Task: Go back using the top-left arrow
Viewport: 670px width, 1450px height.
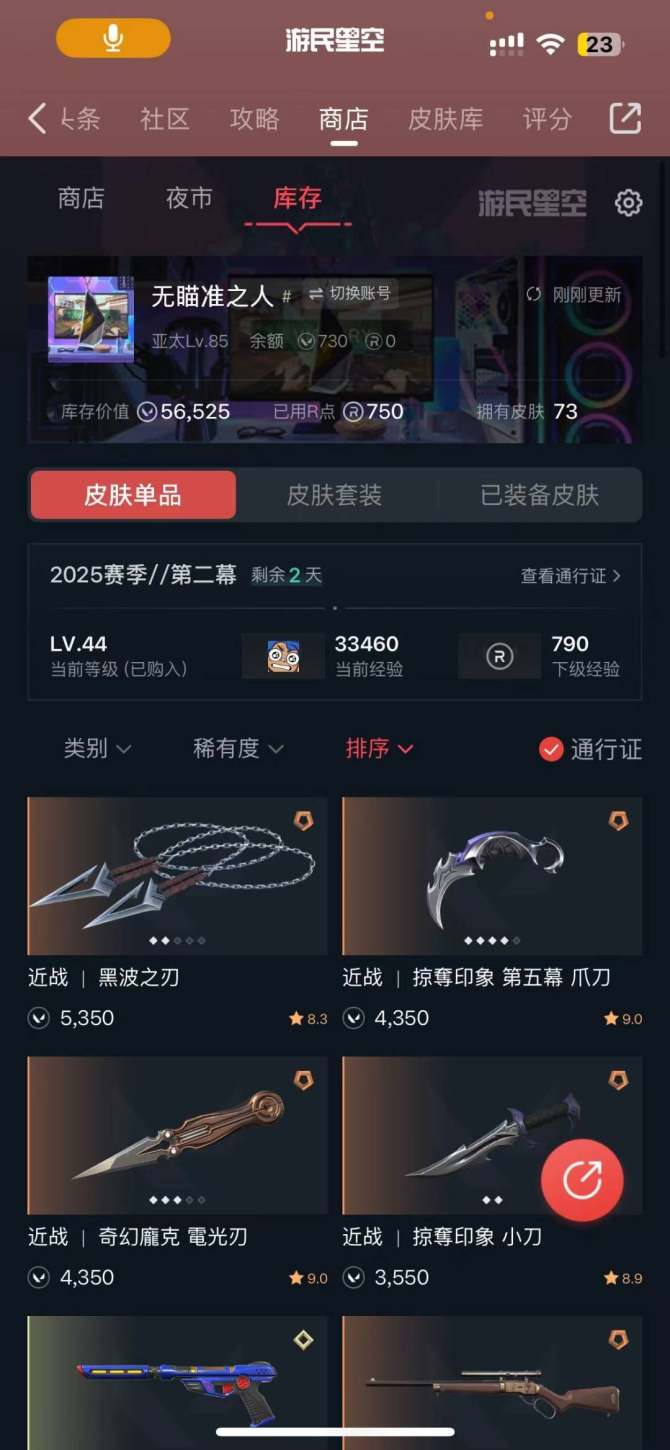Action: [37, 119]
